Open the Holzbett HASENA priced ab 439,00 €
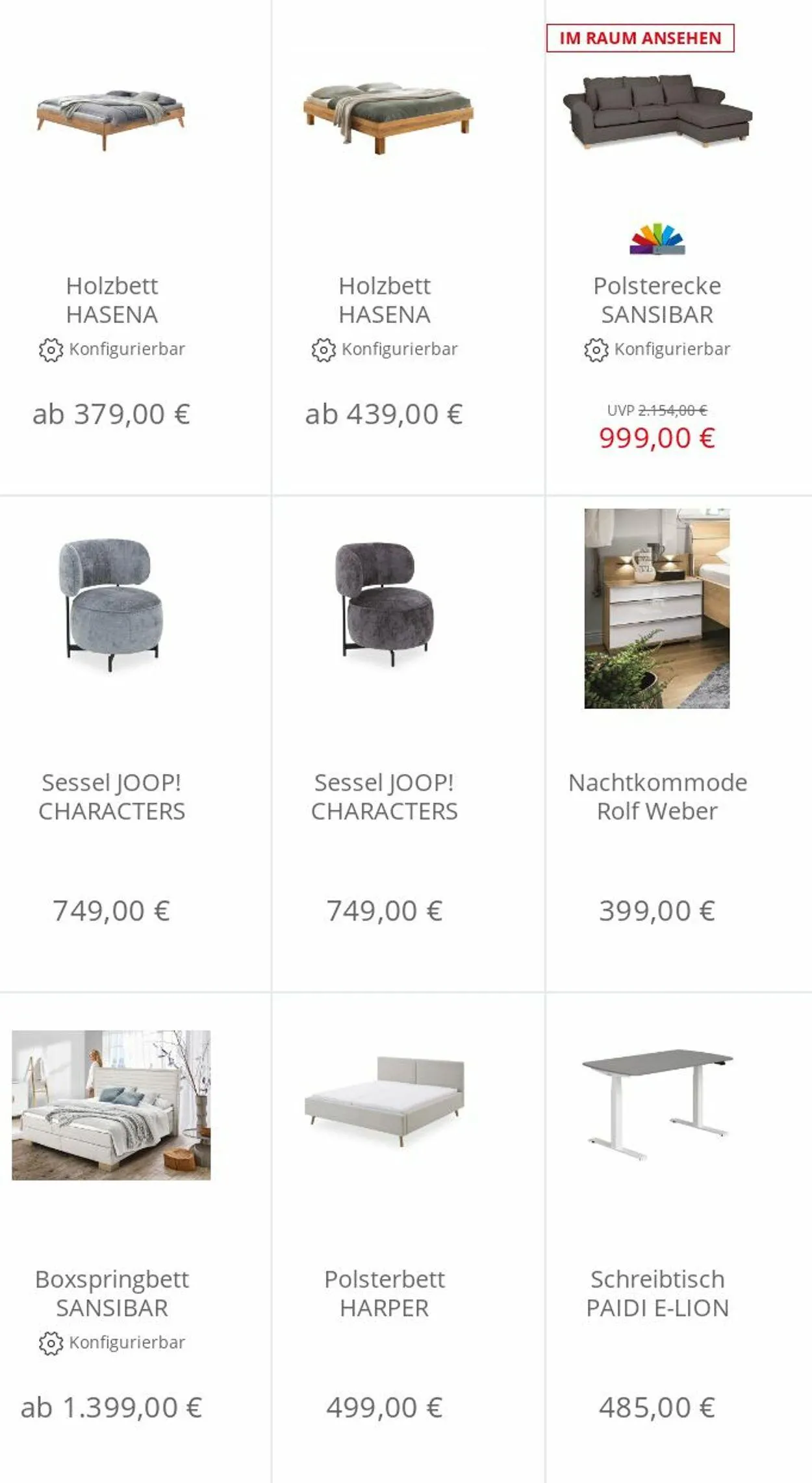Image resolution: width=812 pixels, height=1483 pixels. click(408, 247)
